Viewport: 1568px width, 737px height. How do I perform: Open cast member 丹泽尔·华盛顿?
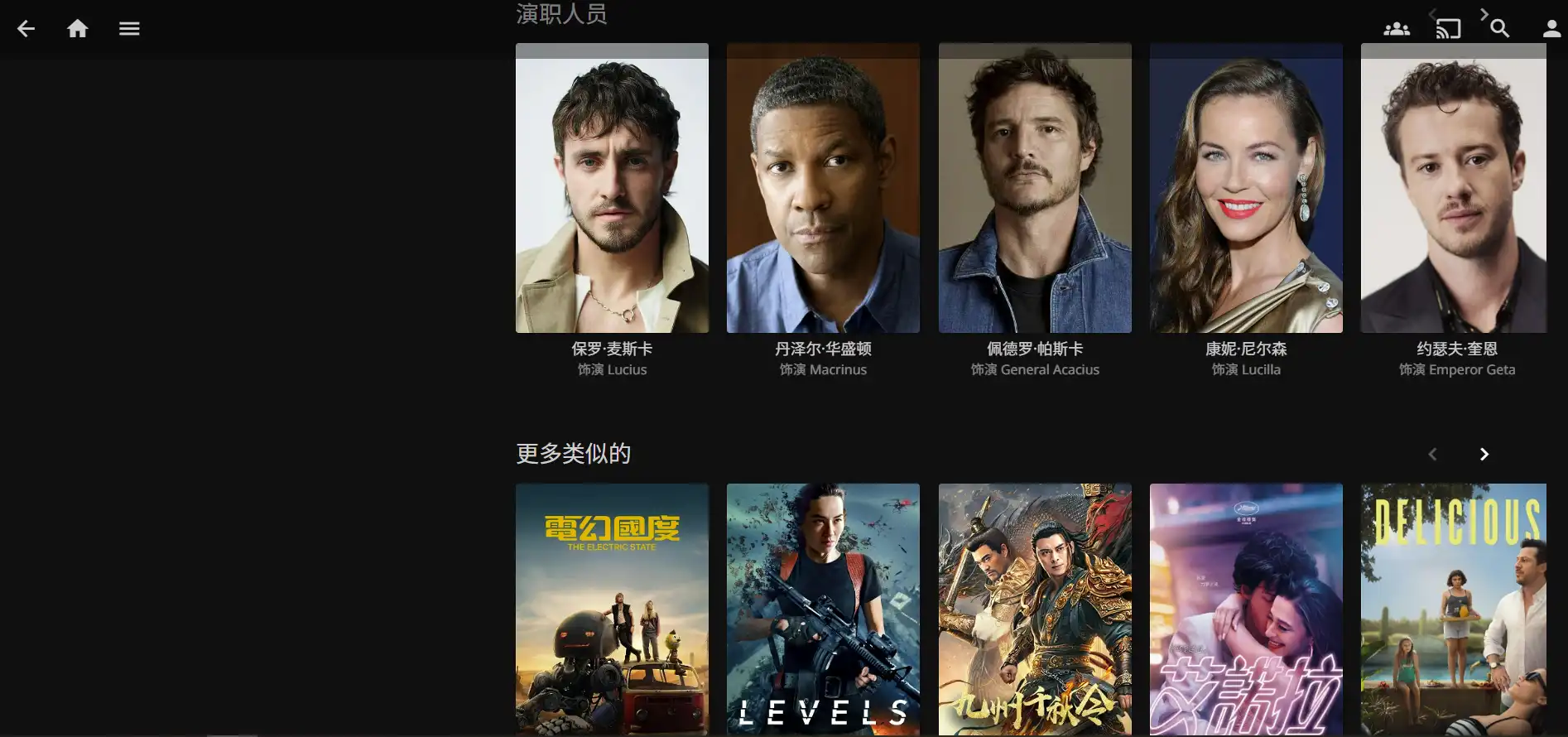pos(823,189)
